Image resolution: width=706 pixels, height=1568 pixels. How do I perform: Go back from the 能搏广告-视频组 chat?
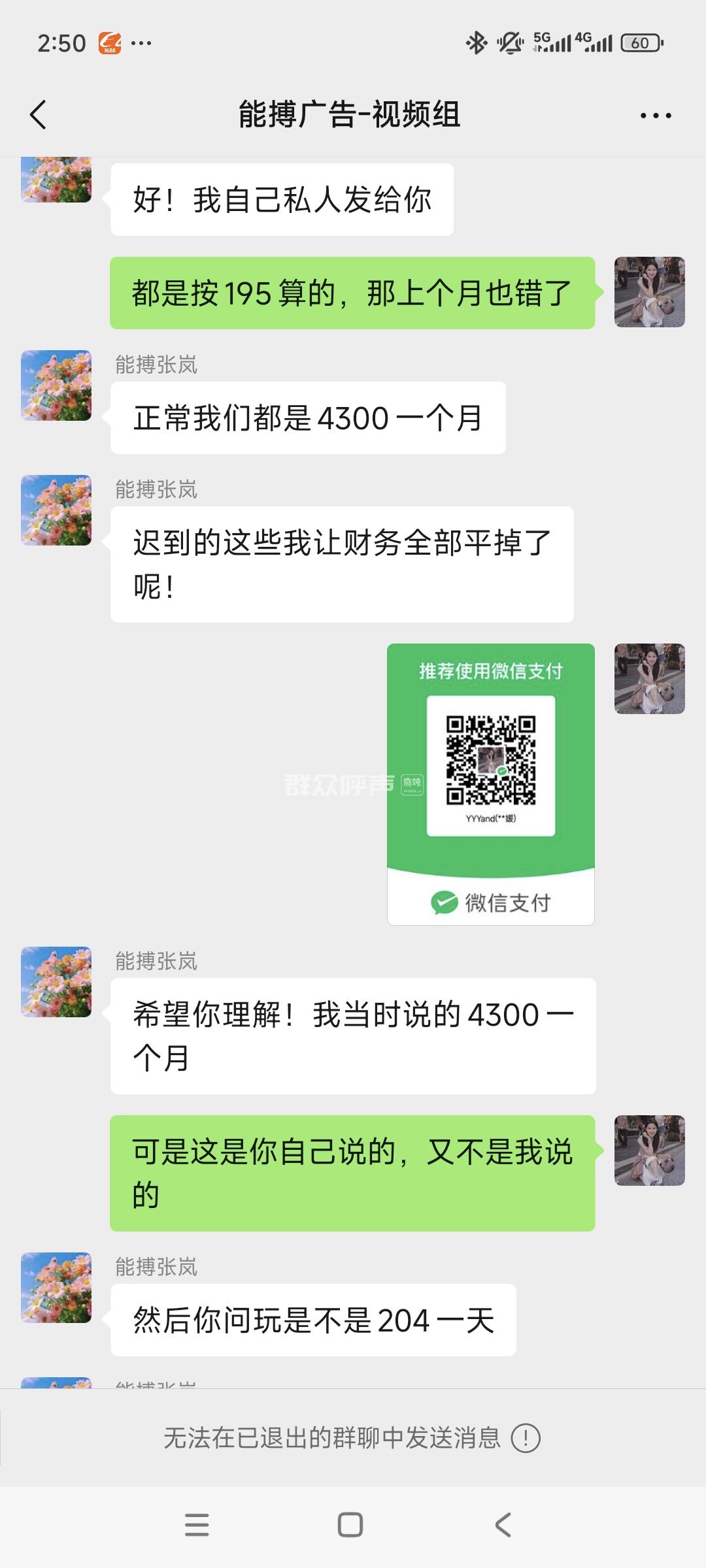pos(39,115)
